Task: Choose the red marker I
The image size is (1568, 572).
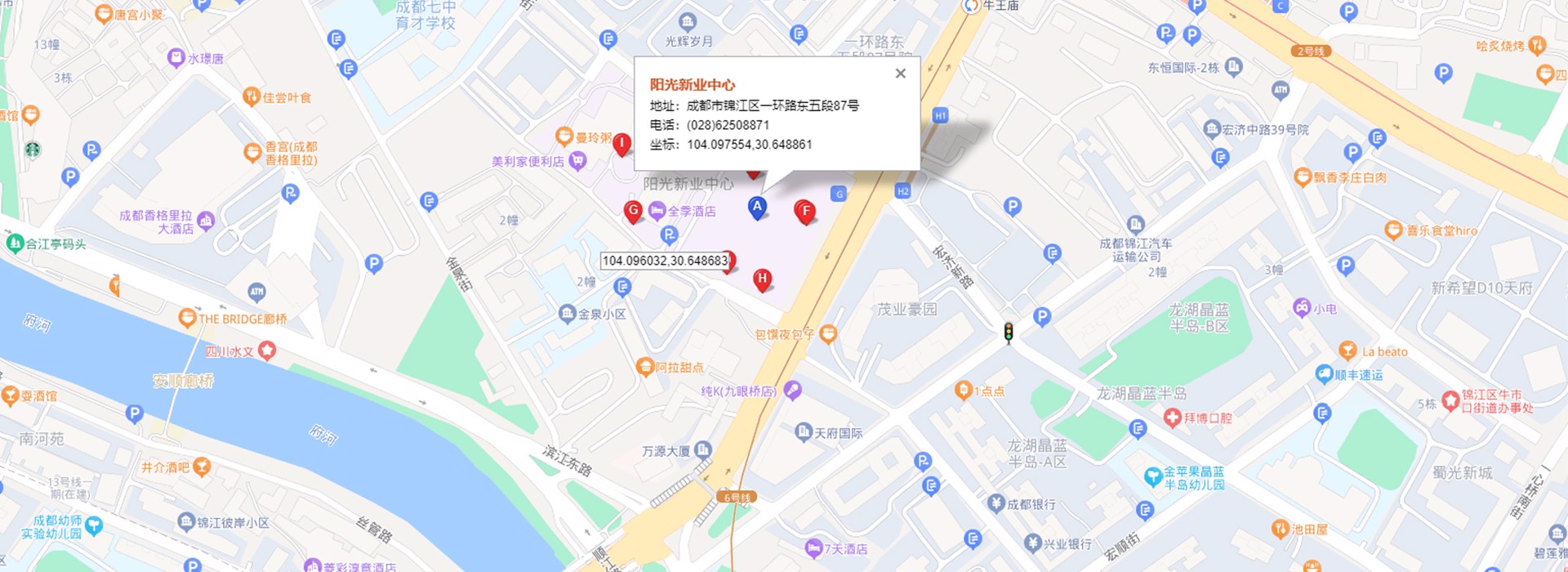Action: 621,144
